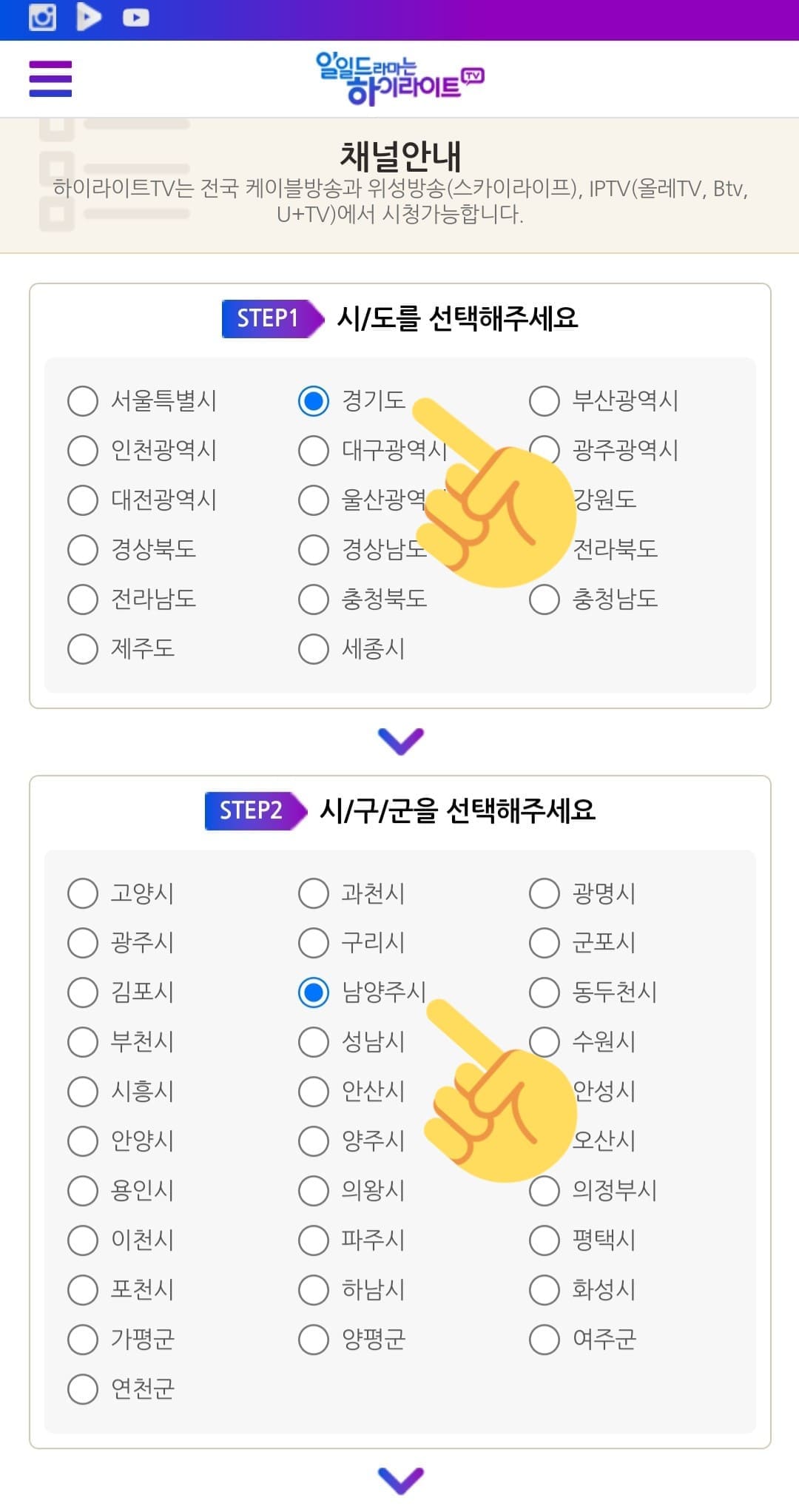Click the 하이라이트TV logo
Image resolution: width=799 pixels, height=1512 pixels.
[x=399, y=78]
